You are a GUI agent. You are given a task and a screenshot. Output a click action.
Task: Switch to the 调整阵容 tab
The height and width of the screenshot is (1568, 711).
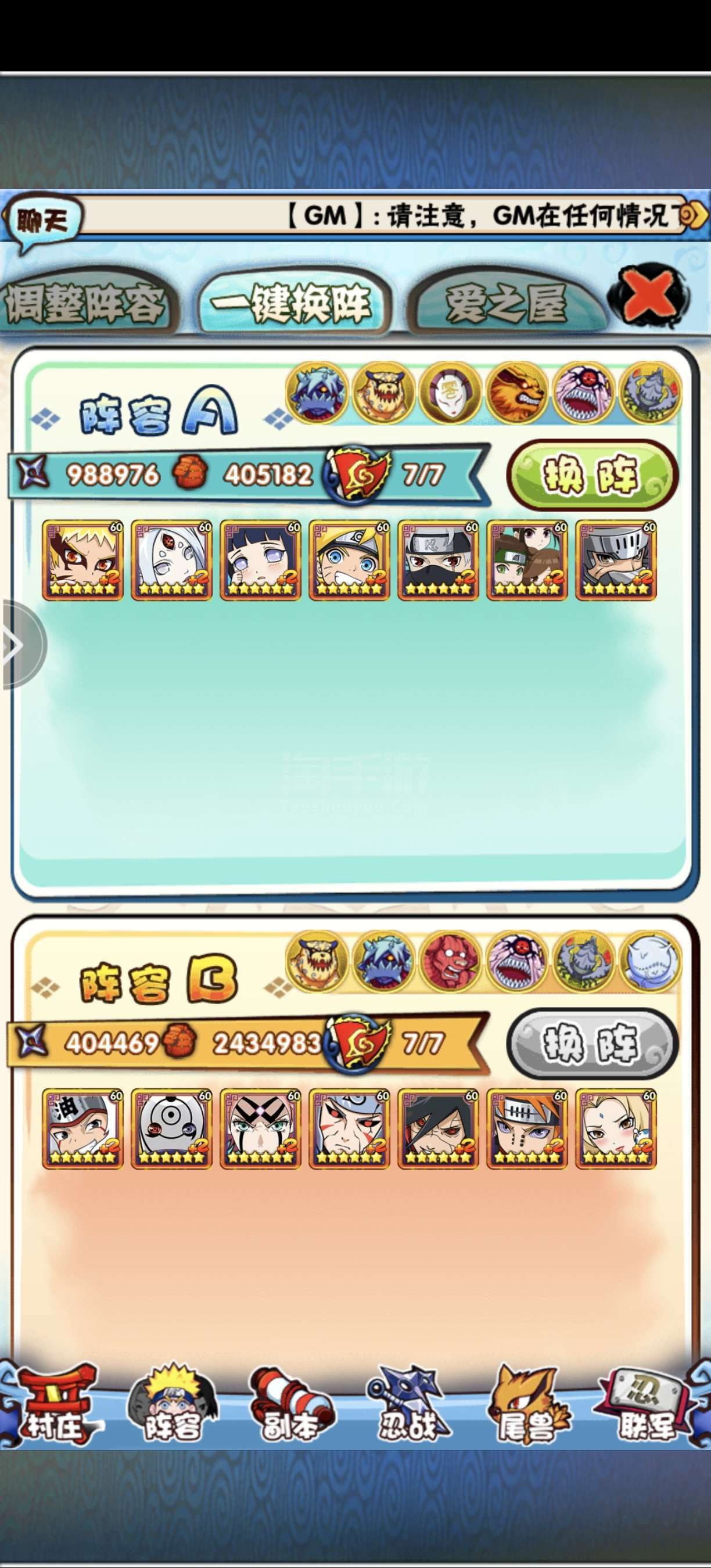coord(88,302)
